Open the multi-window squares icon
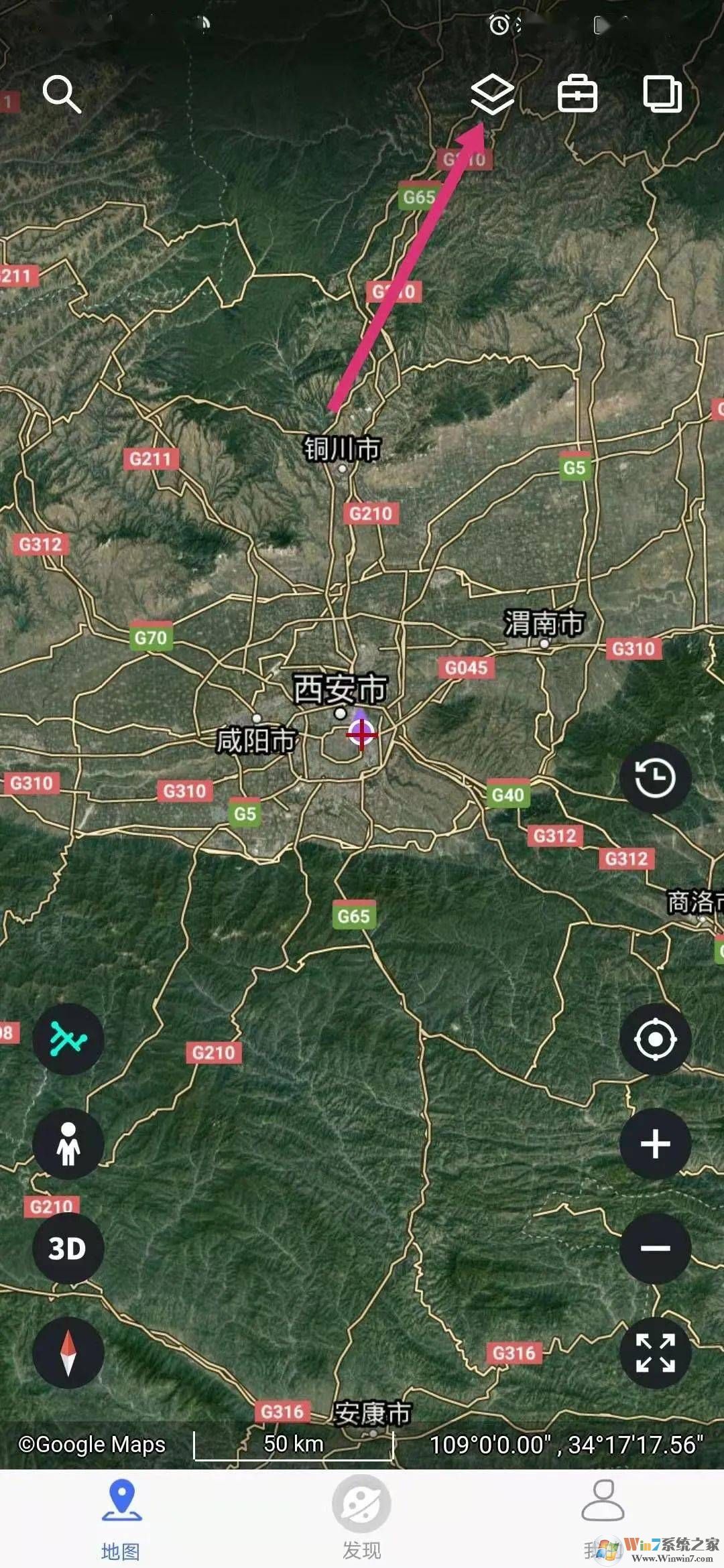724x1568 pixels. click(x=662, y=94)
